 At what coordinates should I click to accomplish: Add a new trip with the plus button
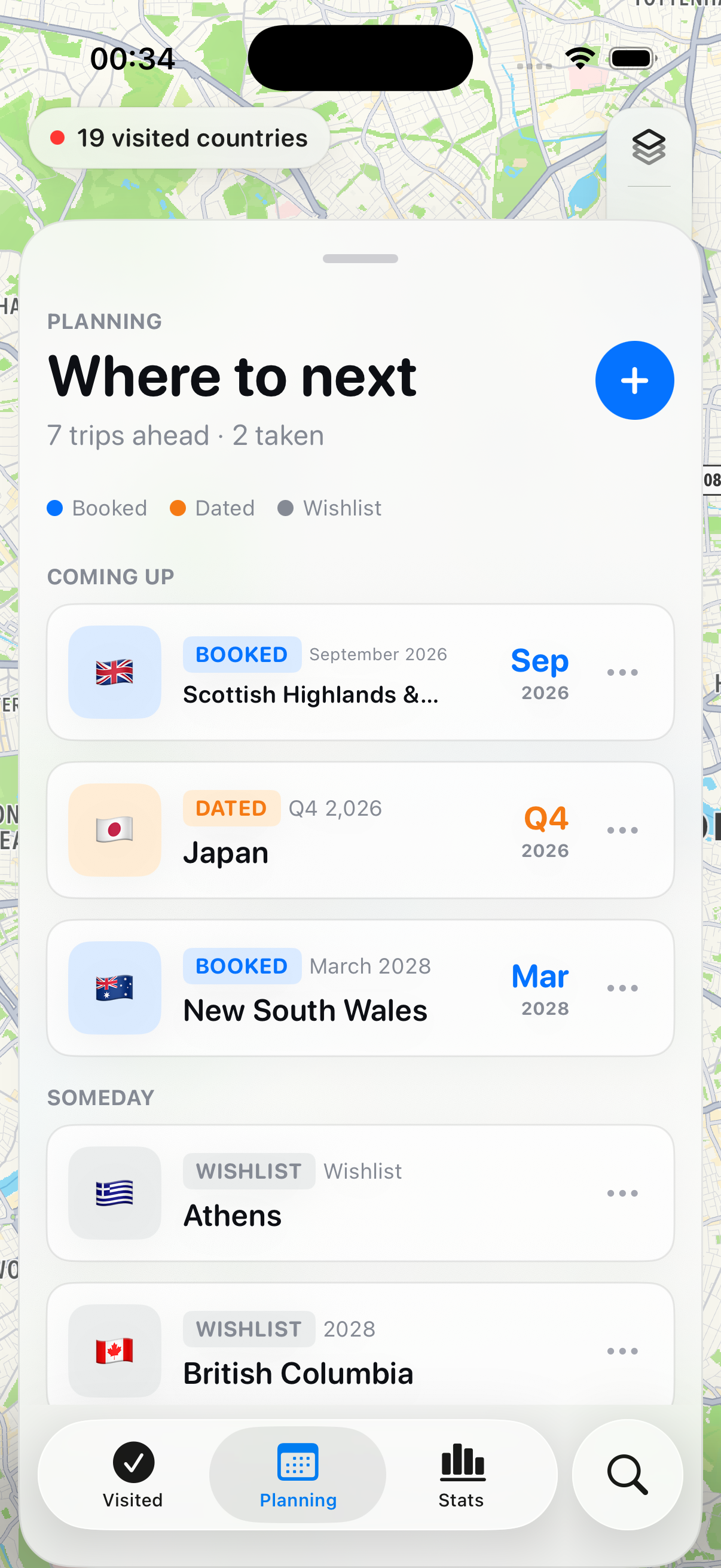[x=634, y=380]
